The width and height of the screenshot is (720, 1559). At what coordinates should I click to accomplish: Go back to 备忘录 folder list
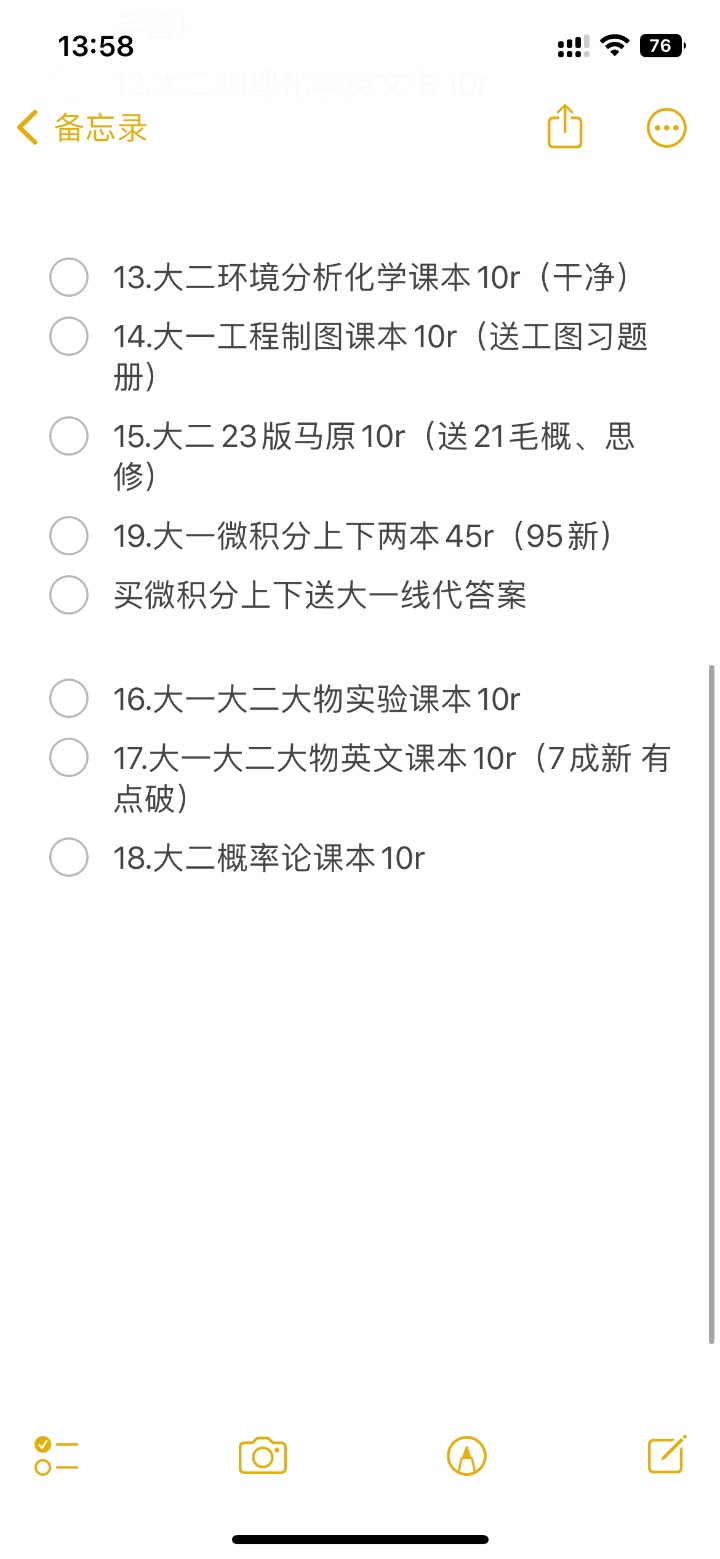point(82,128)
